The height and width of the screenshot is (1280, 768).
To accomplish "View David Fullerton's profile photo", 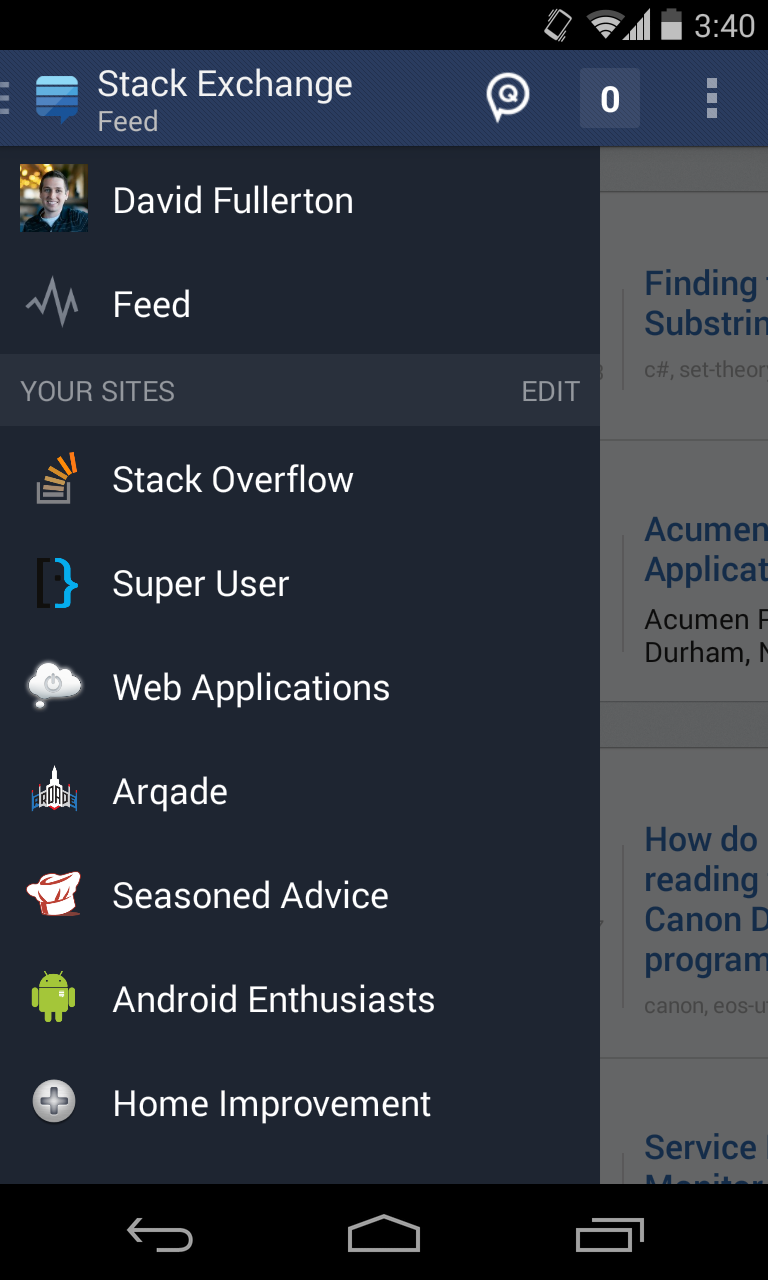I will pos(54,199).
